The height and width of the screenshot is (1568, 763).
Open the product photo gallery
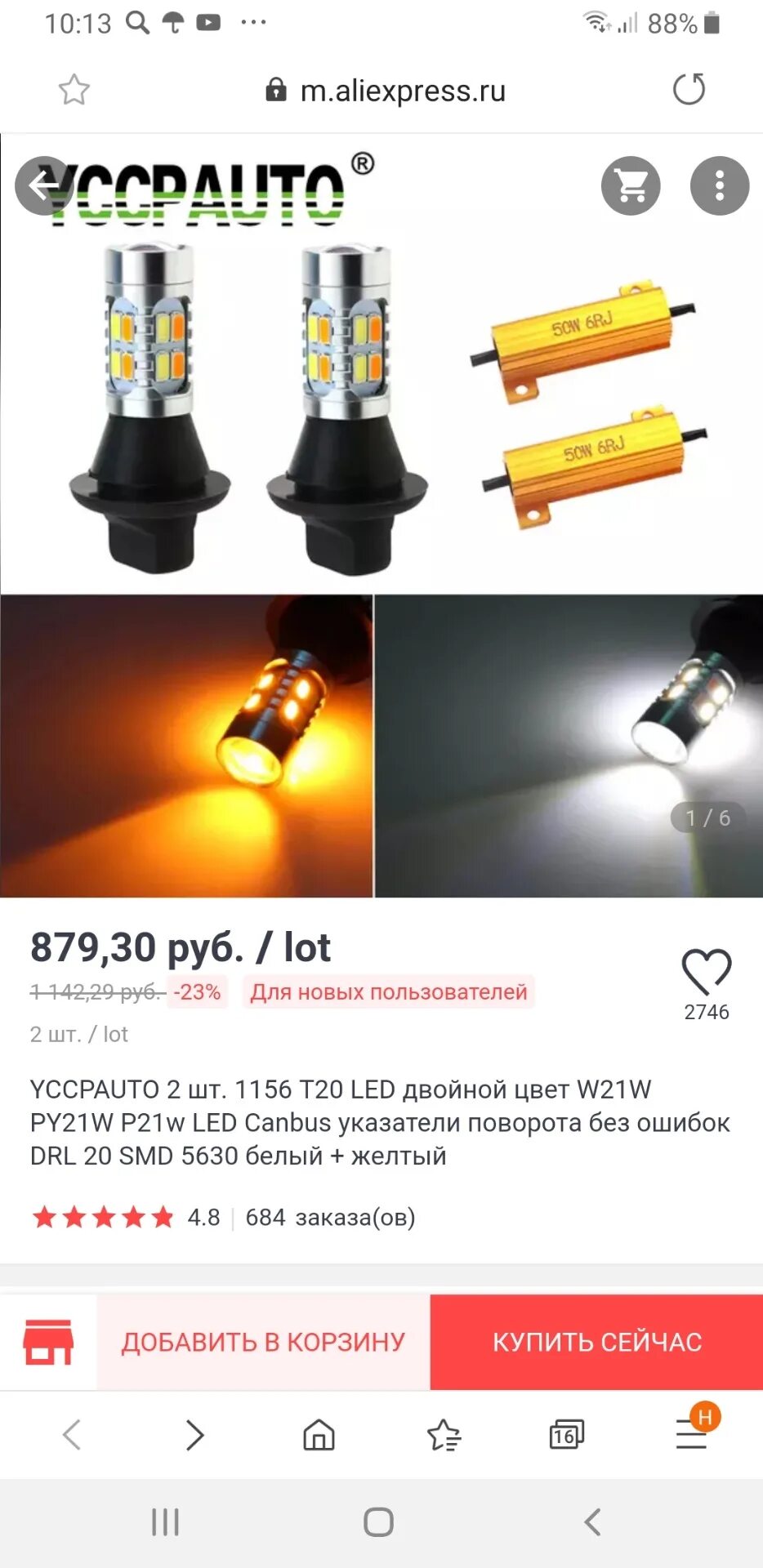(x=381, y=516)
